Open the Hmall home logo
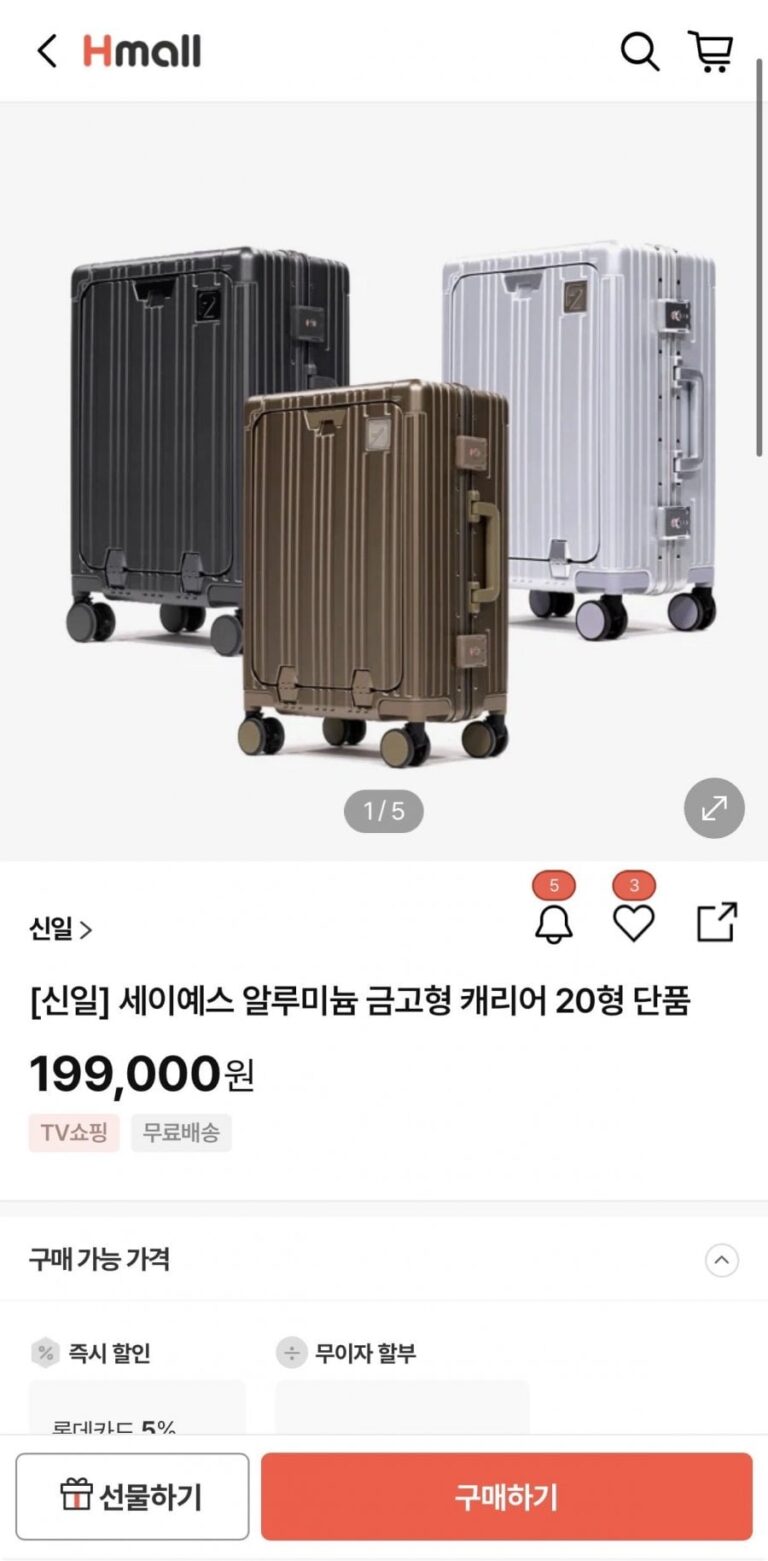Image resolution: width=768 pixels, height=1561 pixels. 142,51
